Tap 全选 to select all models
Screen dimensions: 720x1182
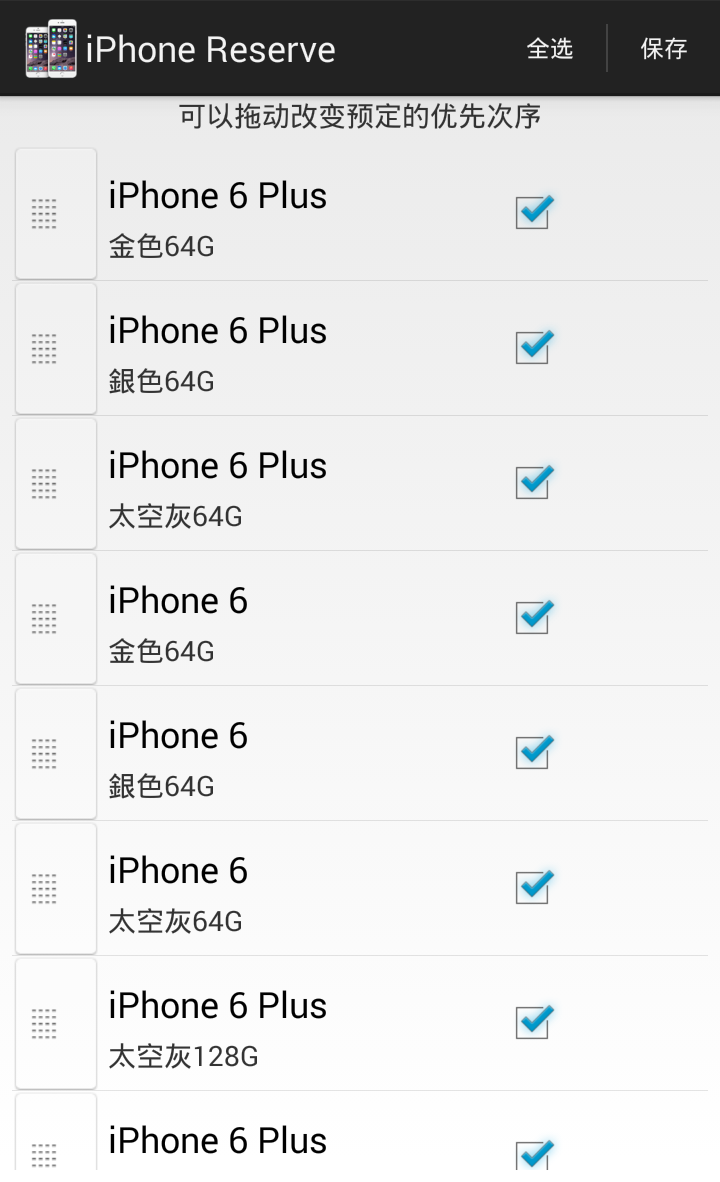550,48
